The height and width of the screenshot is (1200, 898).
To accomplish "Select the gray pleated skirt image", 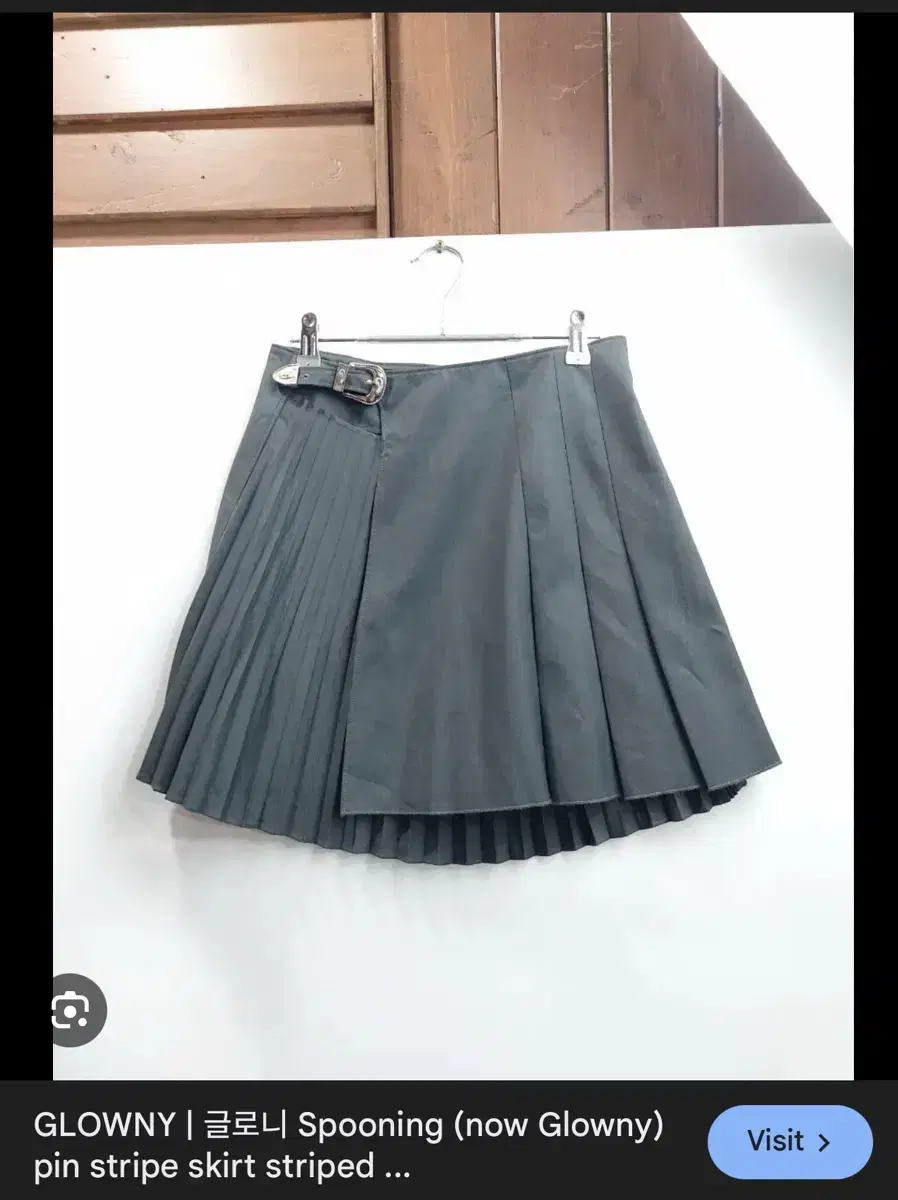I will tap(449, 580).
